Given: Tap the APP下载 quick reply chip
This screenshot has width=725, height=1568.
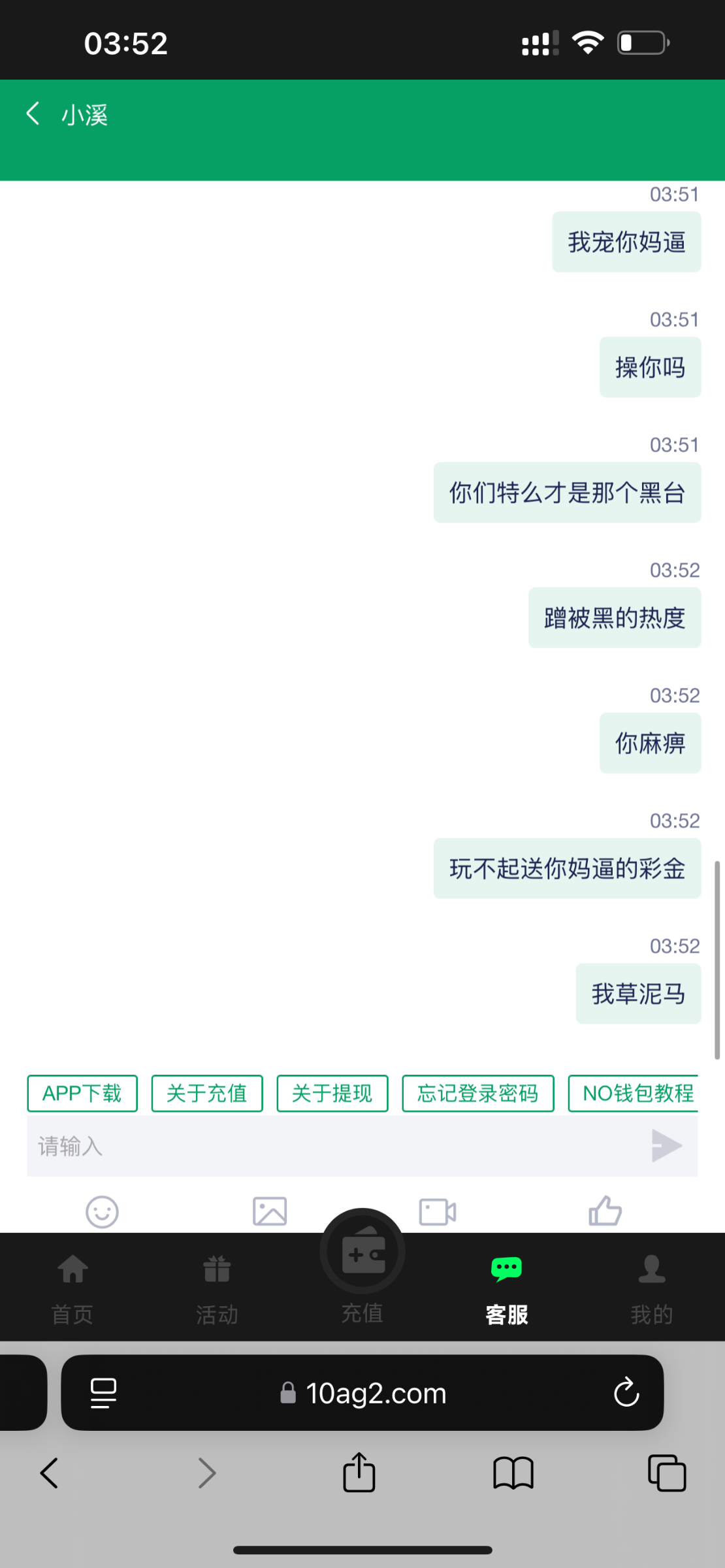Looking at the screenshot, I should (82, 1093).
